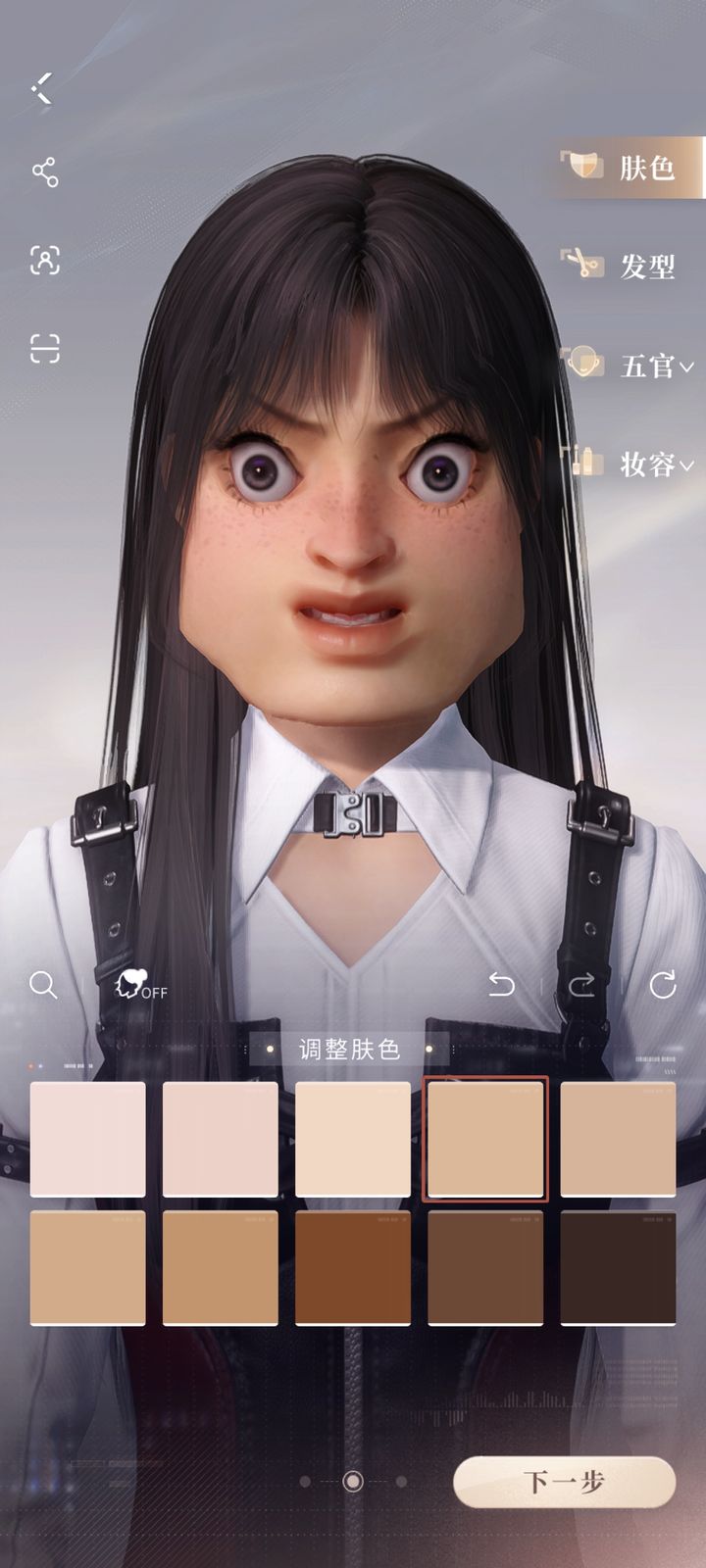
Task: Select the currently highlighted tan skin swatch
Action: (487, 1137)
